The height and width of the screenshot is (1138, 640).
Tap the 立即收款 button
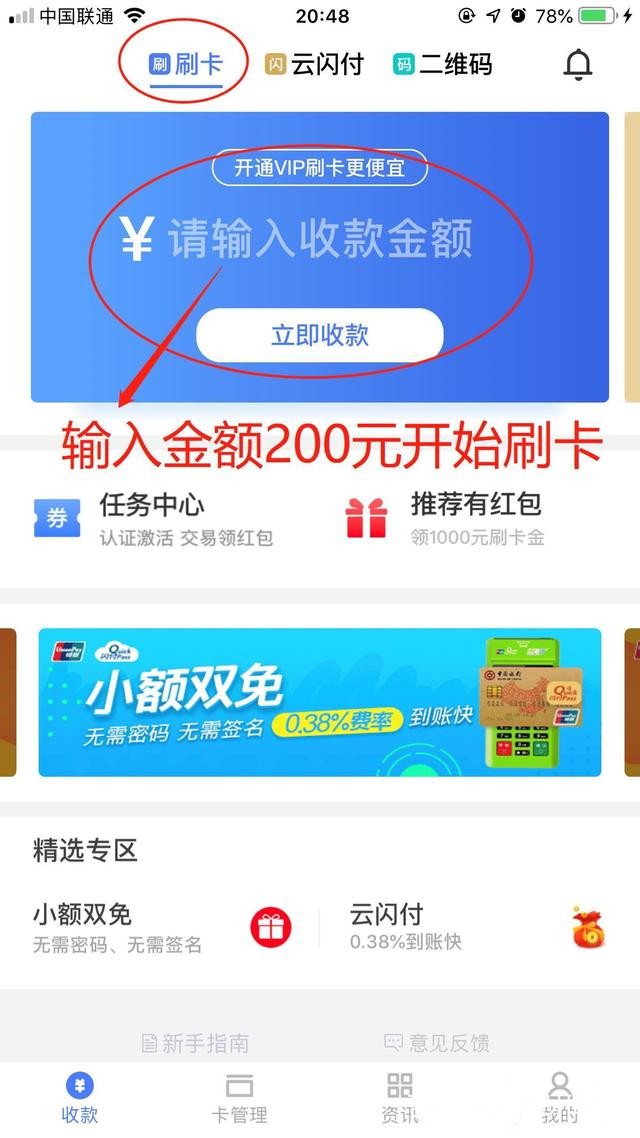(x=319, y=334)
